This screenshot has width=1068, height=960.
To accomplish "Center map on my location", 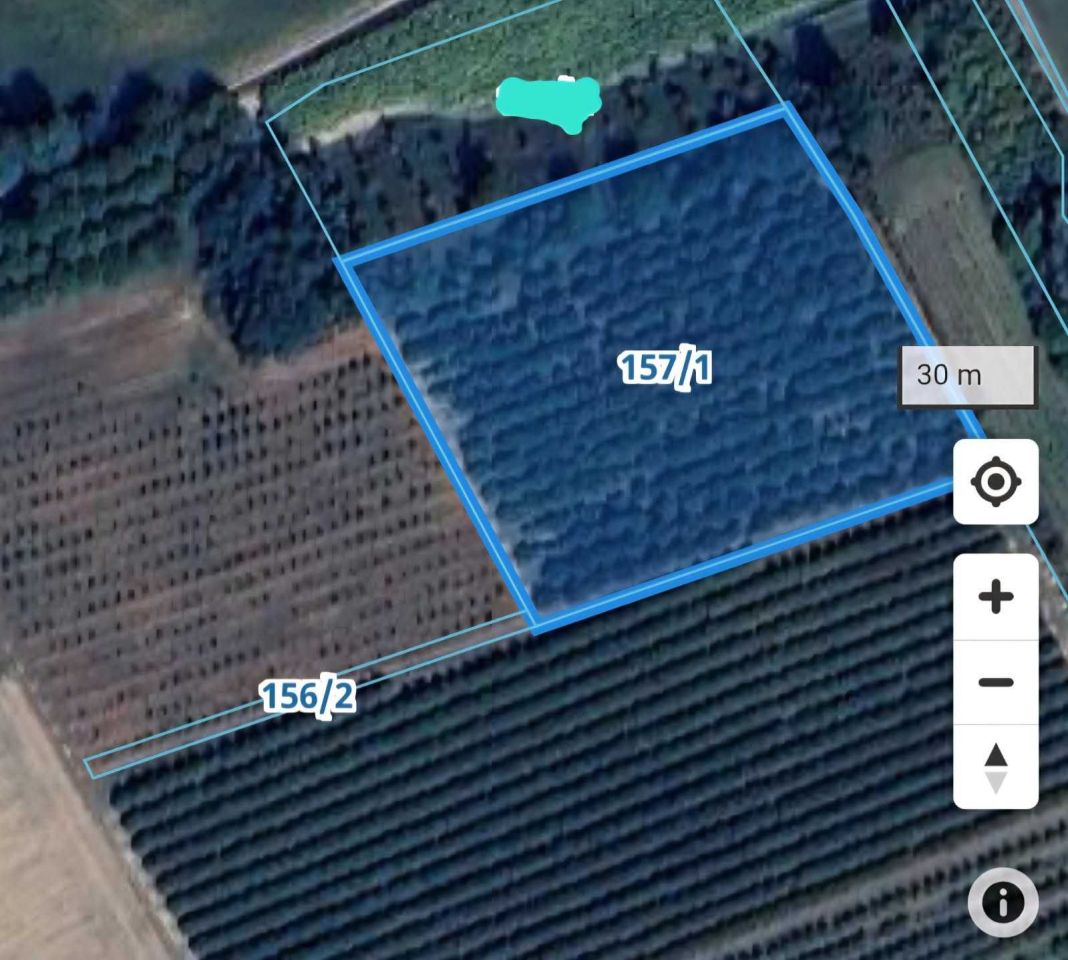I will (995, 482).
